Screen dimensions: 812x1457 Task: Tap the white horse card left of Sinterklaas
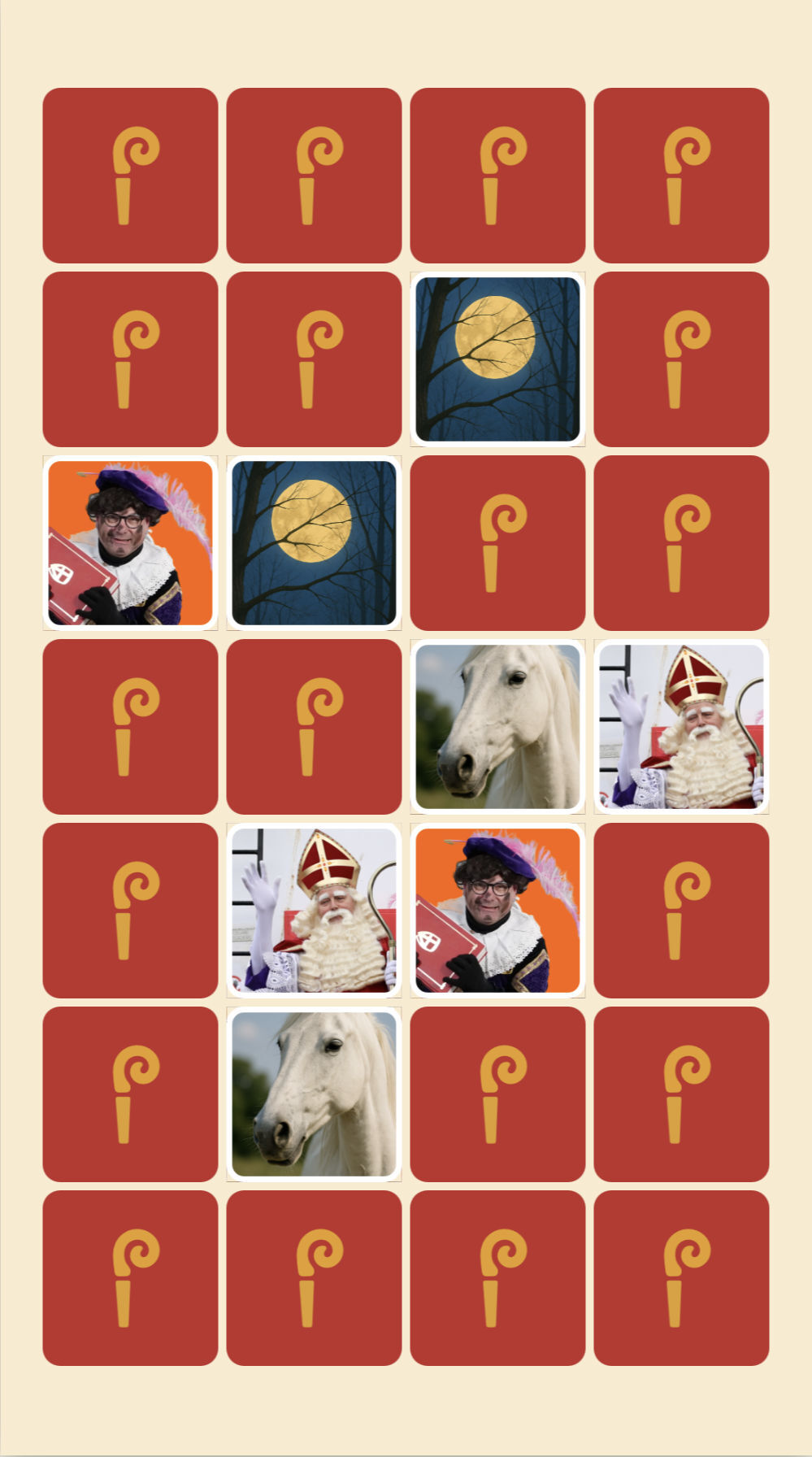497,727
